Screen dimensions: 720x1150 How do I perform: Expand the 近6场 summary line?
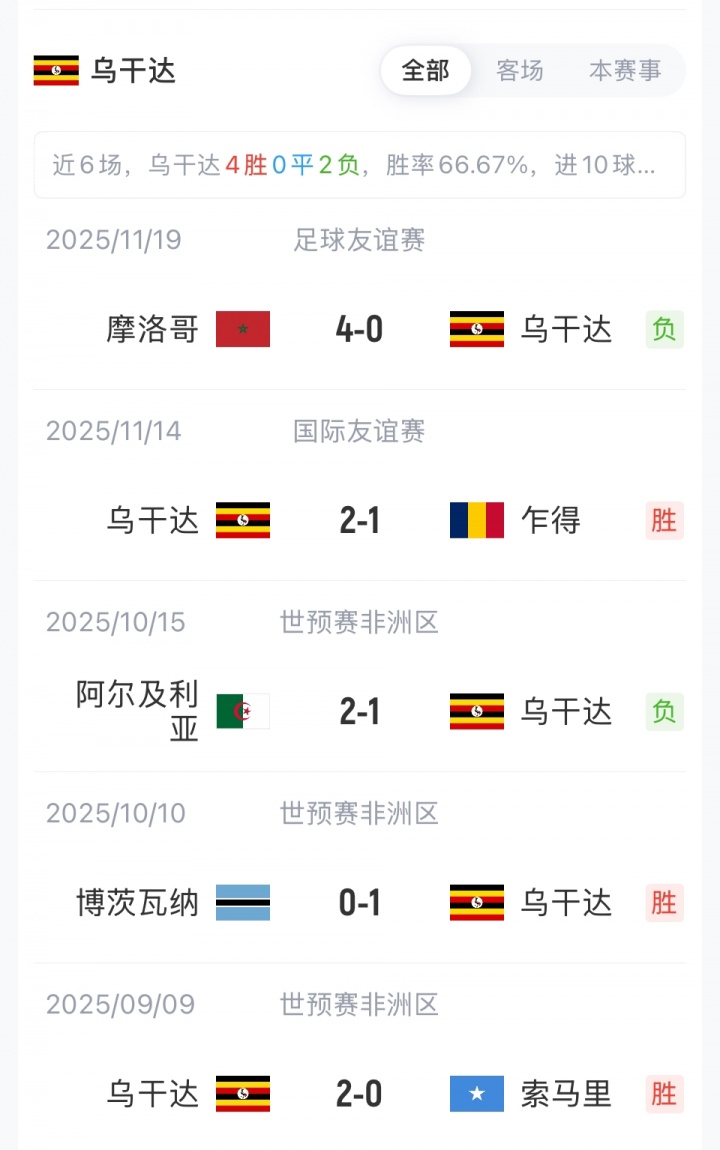click(359, 165)
